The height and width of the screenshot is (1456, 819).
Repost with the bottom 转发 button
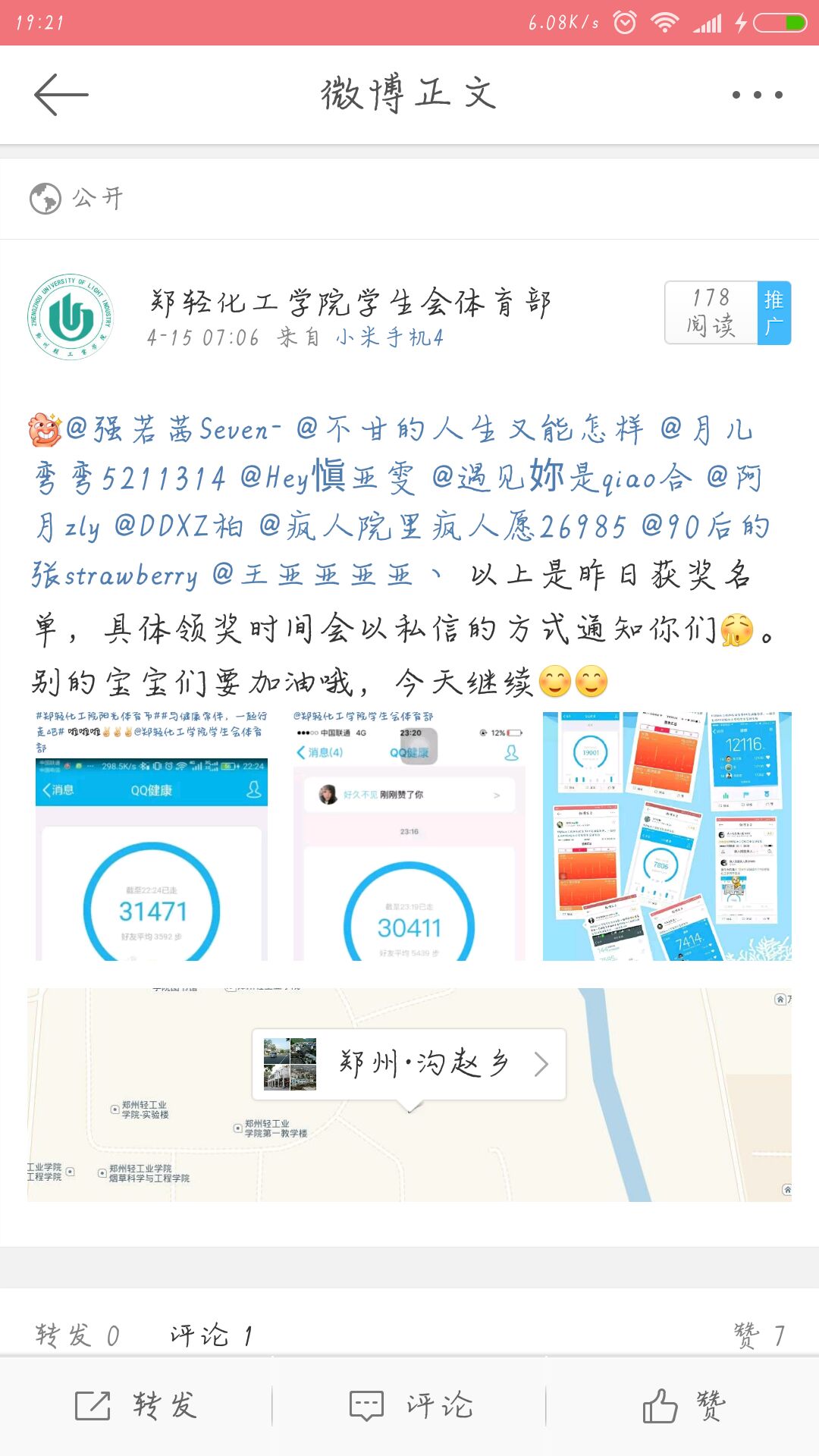click(136, 1405)
